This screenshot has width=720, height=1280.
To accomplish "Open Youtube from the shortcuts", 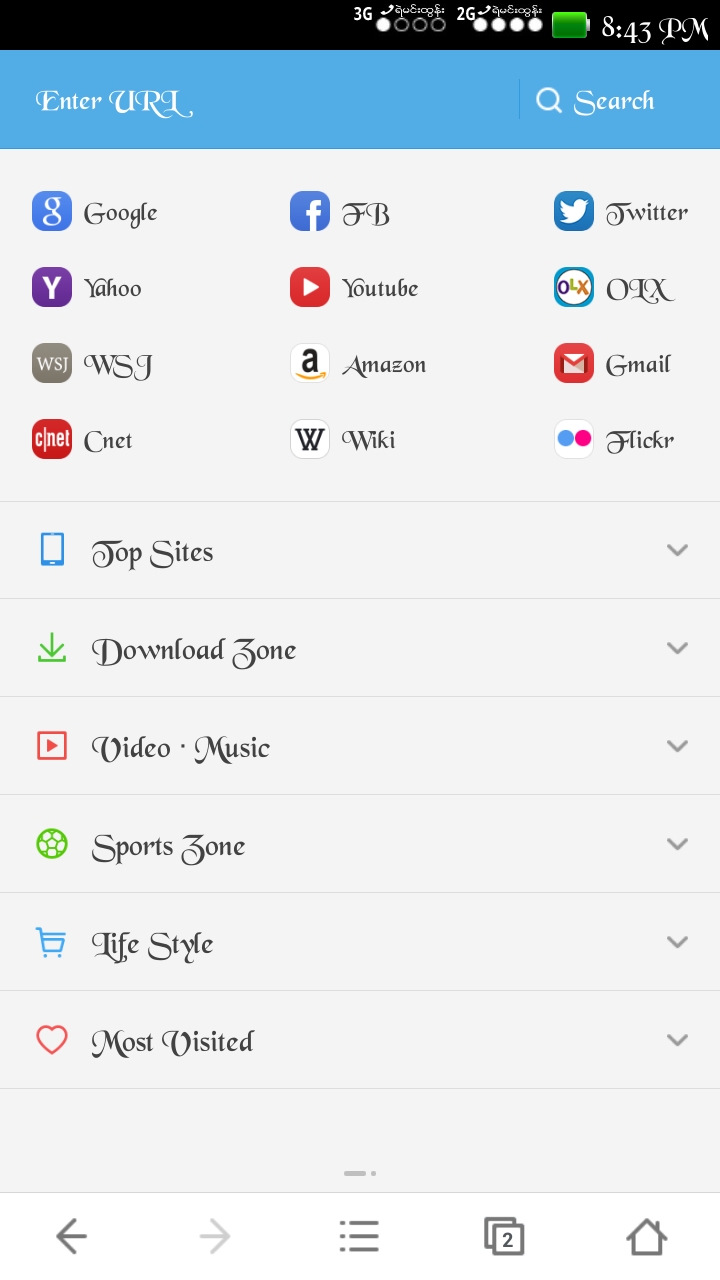I will (x=354, y=288).
